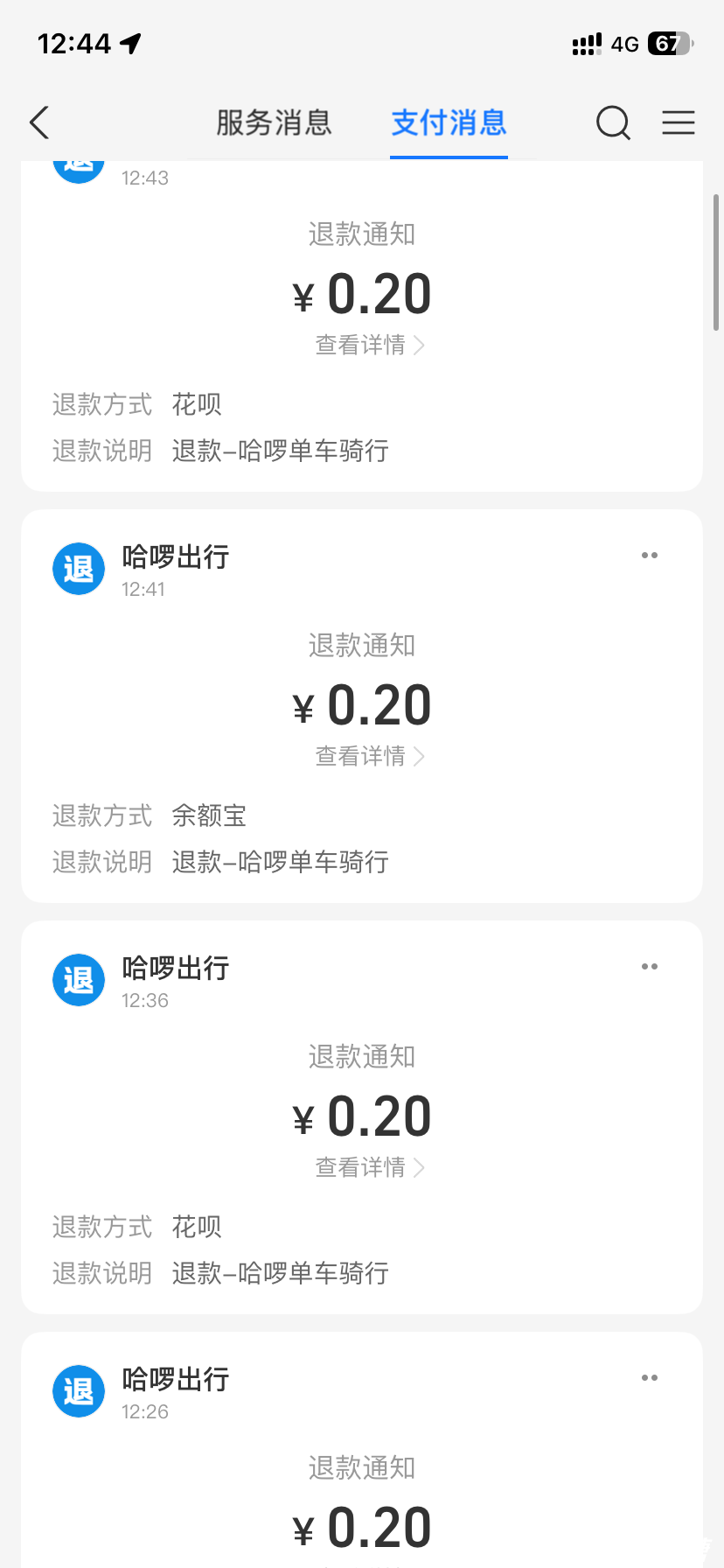Tap the 哈啰出行 avatar on the 12:36 card

[x=79, y=980]
